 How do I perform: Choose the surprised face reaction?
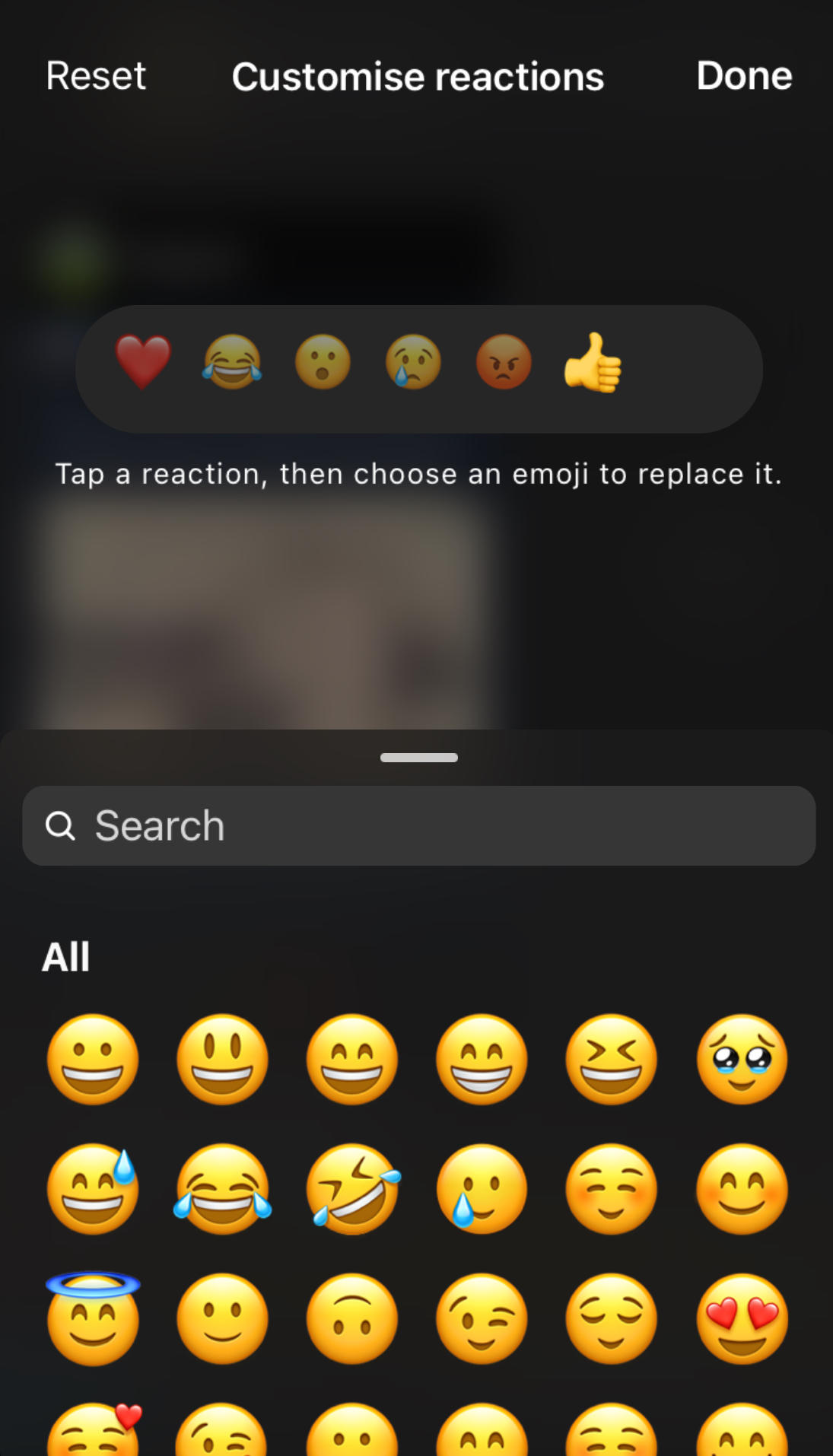click(x=323, y=364)
